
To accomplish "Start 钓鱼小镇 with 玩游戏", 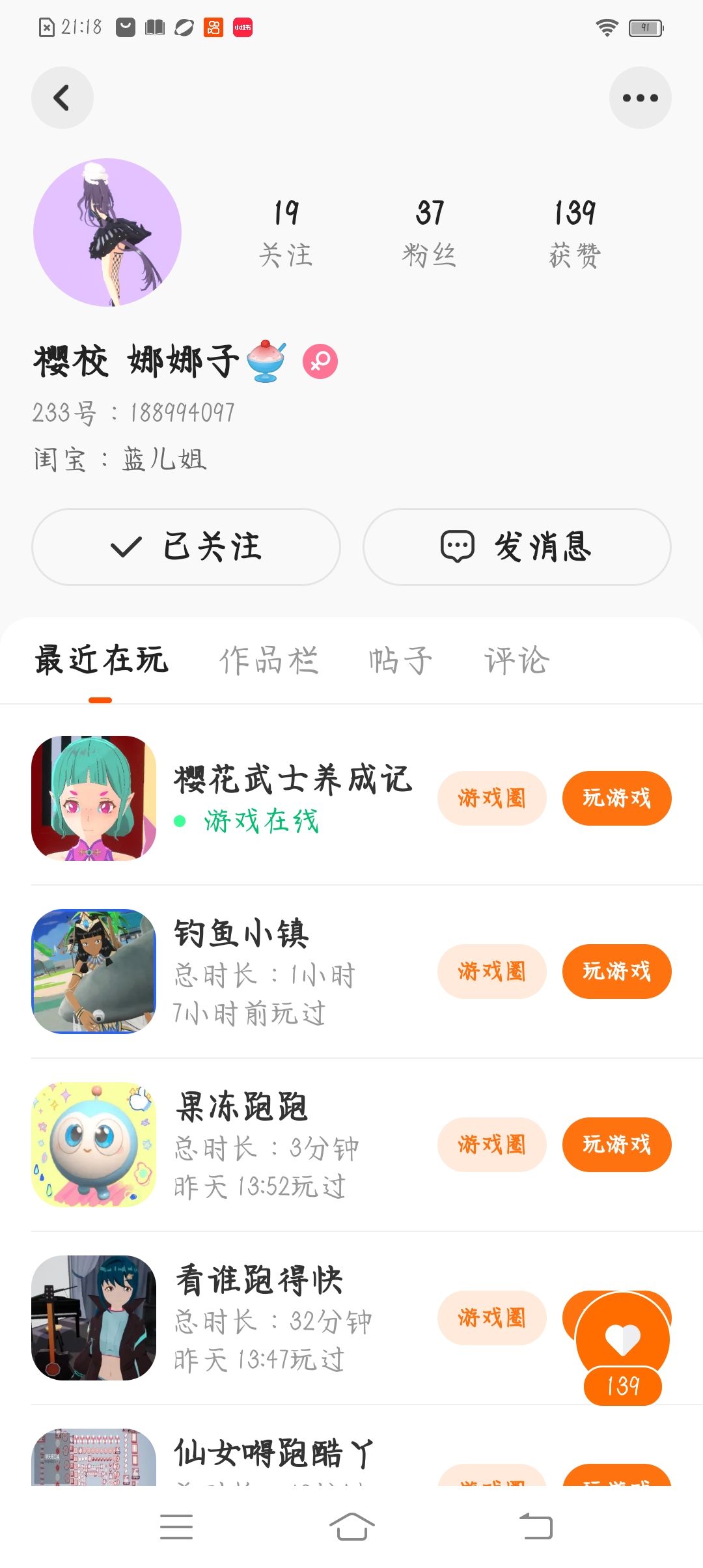I will pos(616,972).
